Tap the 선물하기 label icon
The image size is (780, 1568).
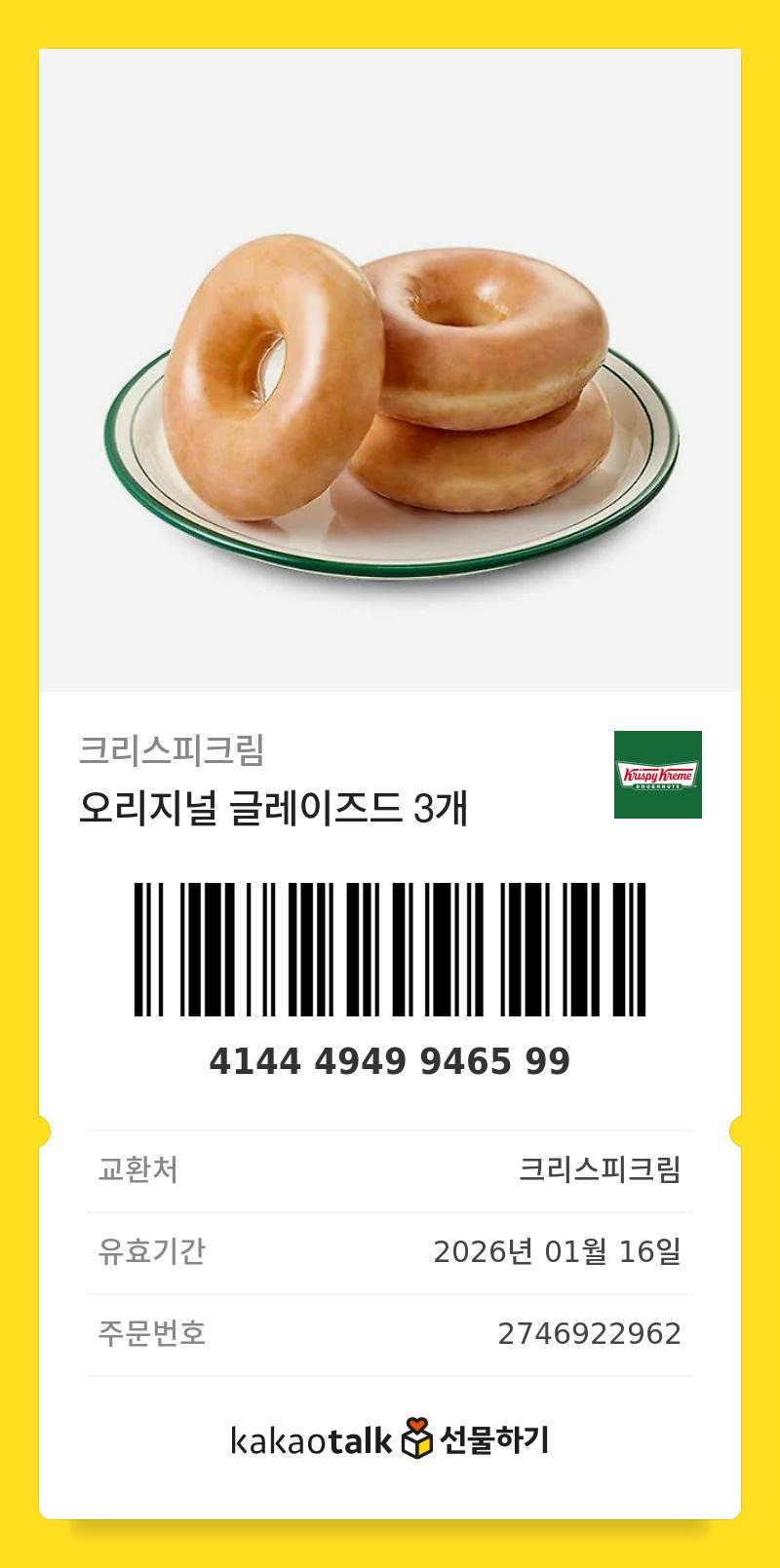coord(497,1438)
